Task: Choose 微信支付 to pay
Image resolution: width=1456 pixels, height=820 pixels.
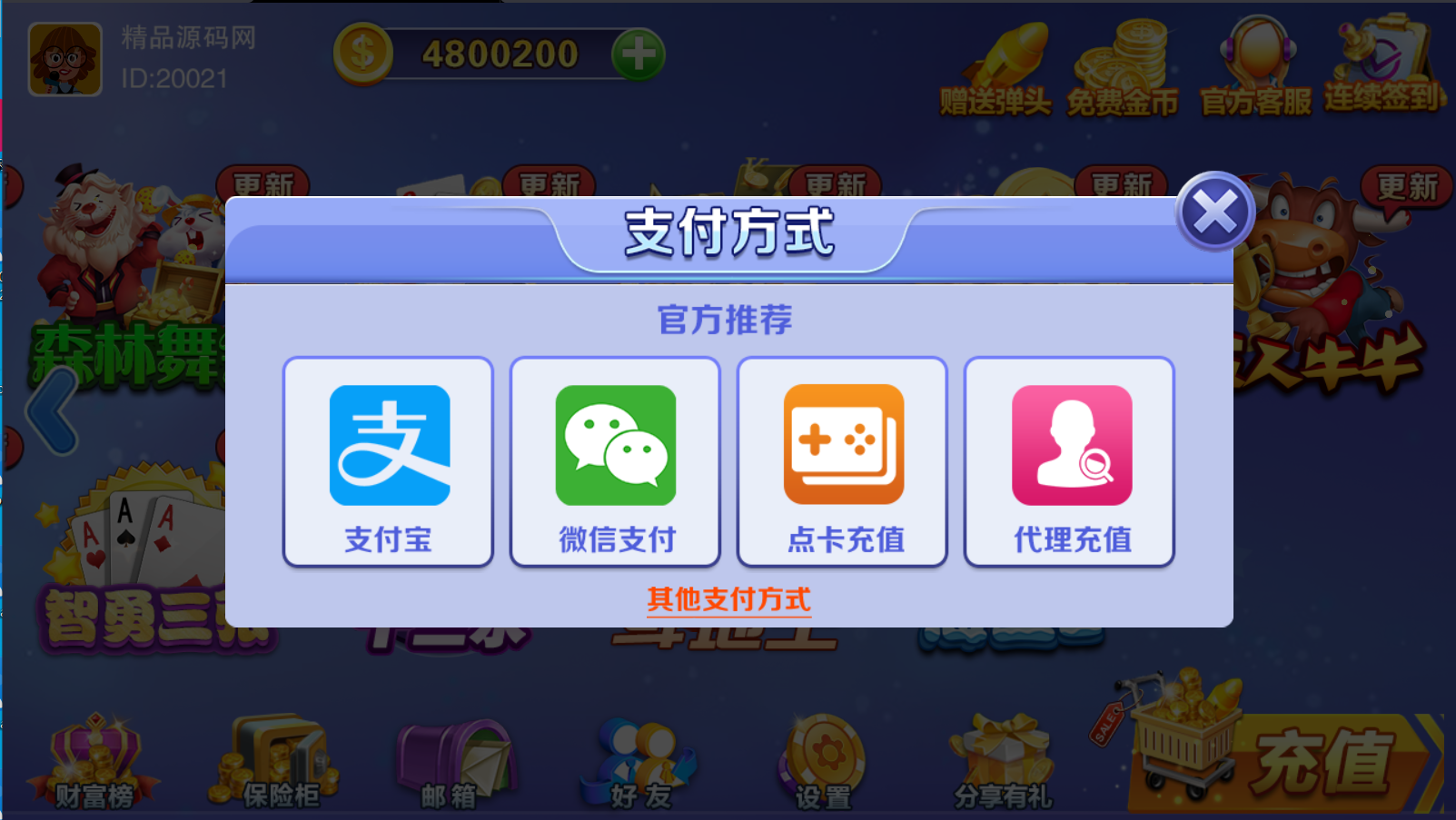Action: [615, 461]
